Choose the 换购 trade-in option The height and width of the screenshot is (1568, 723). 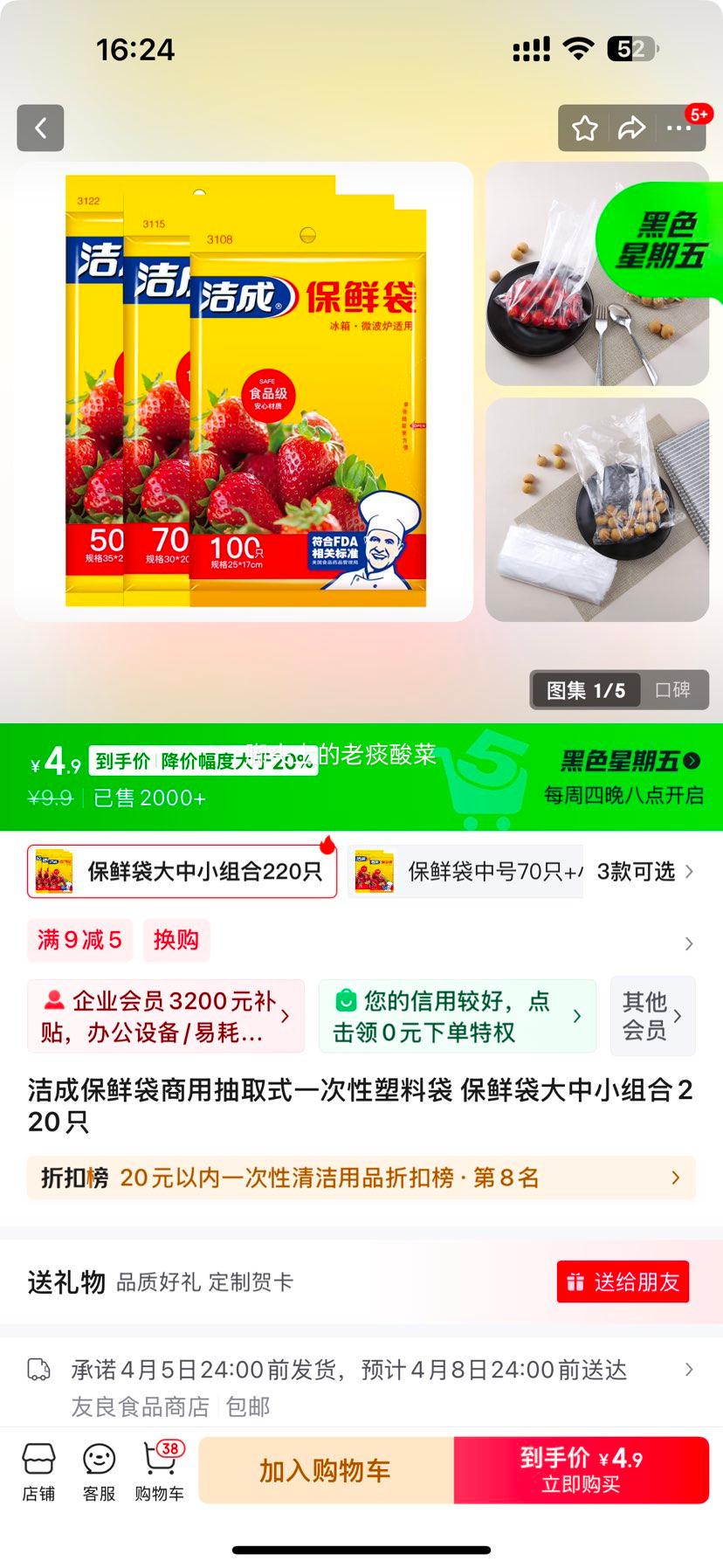coord(176,941)
